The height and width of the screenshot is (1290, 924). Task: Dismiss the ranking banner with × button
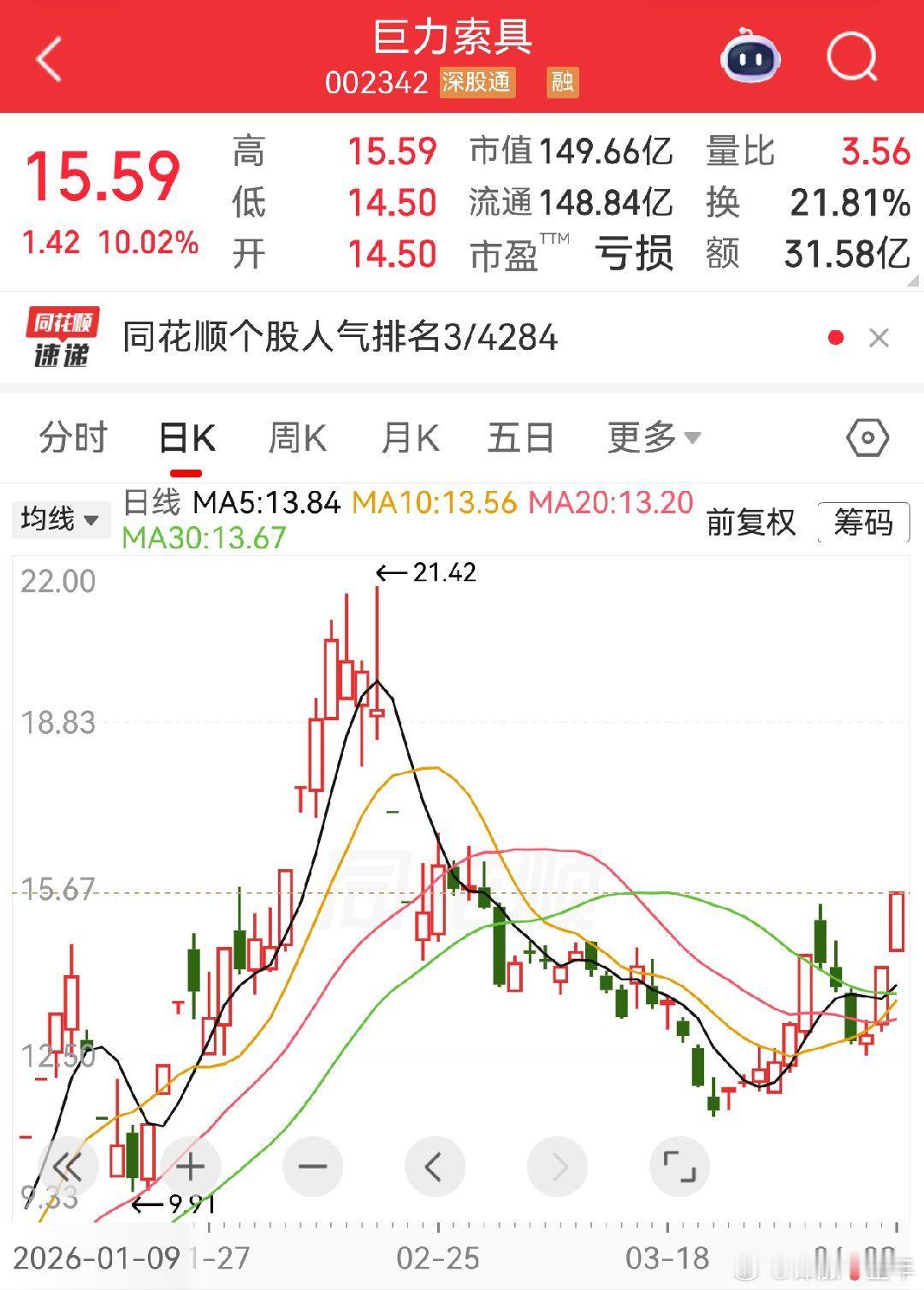pos(879,338)
